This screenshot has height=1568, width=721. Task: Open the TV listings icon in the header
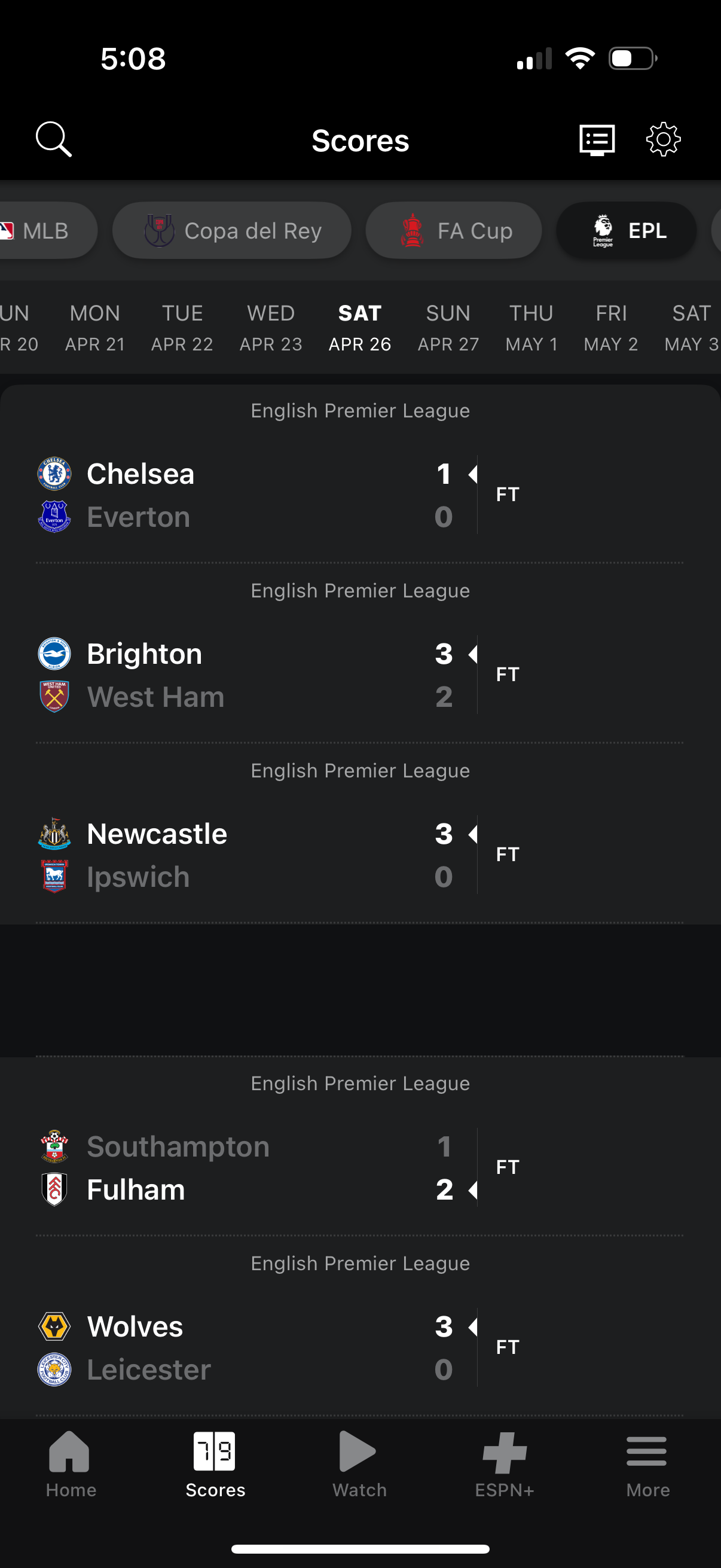[596, 139]
